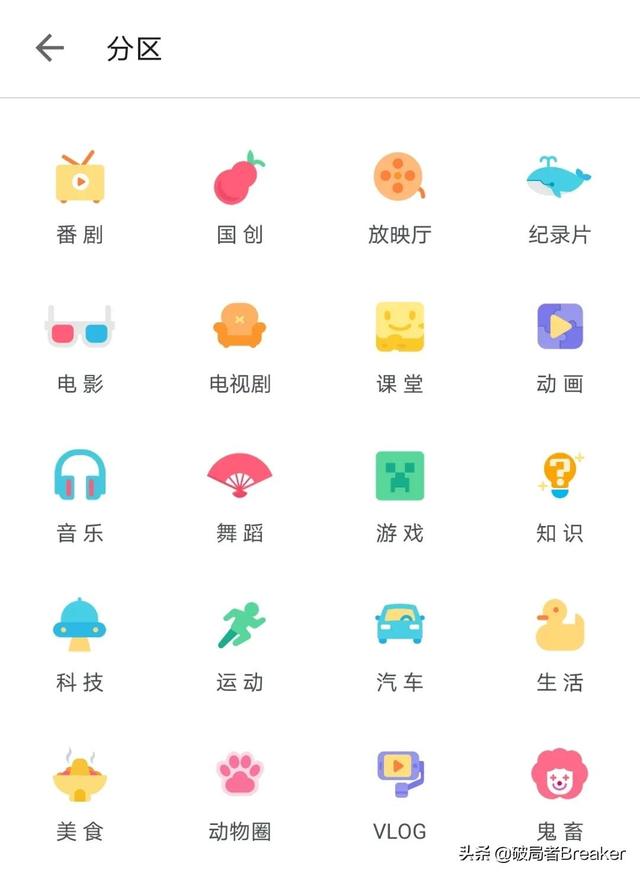640x876 pixels.
Task: Enter the 课堂 section
Action: point(399,328)
